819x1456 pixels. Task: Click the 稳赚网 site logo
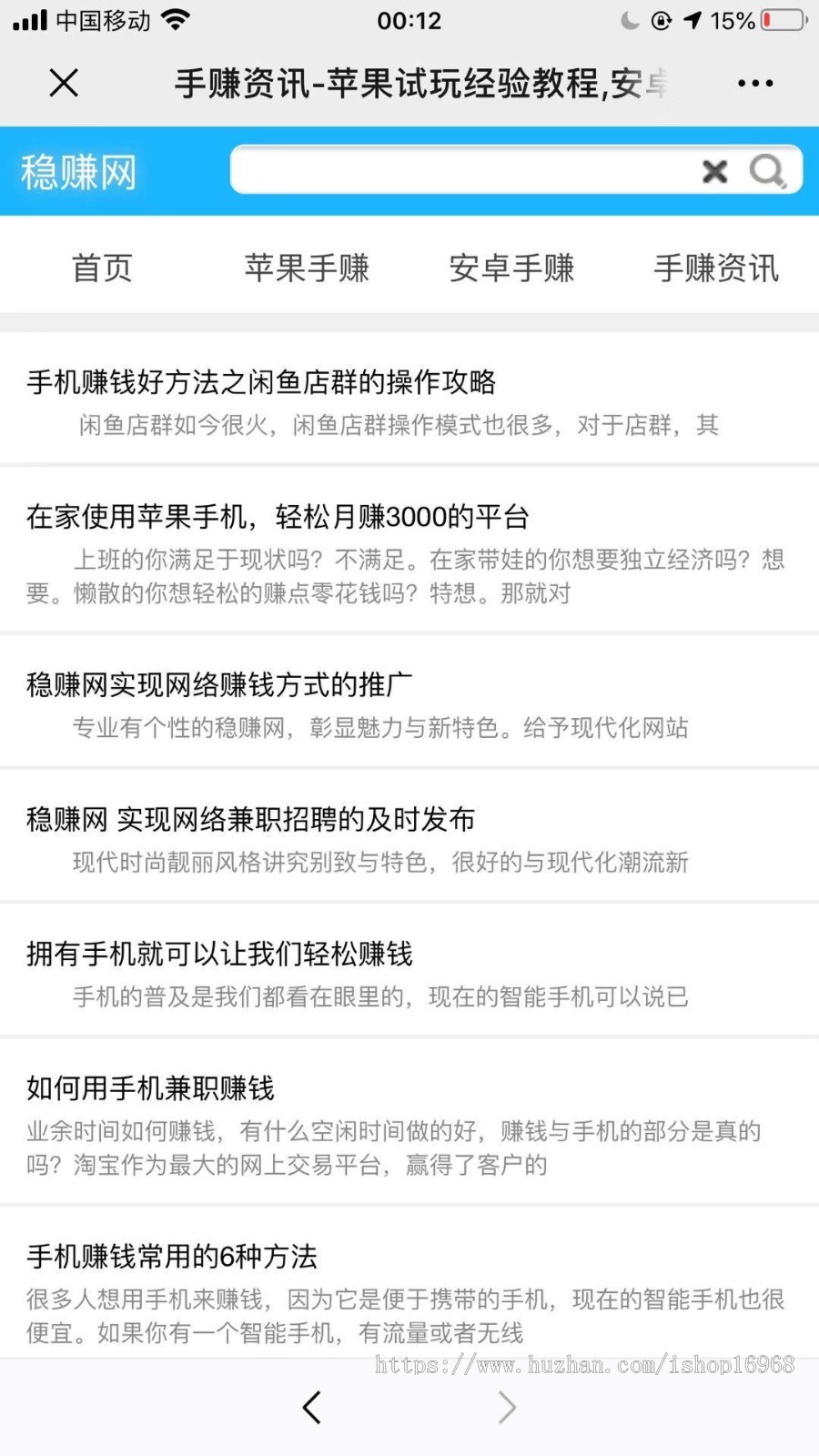point(77,173)
